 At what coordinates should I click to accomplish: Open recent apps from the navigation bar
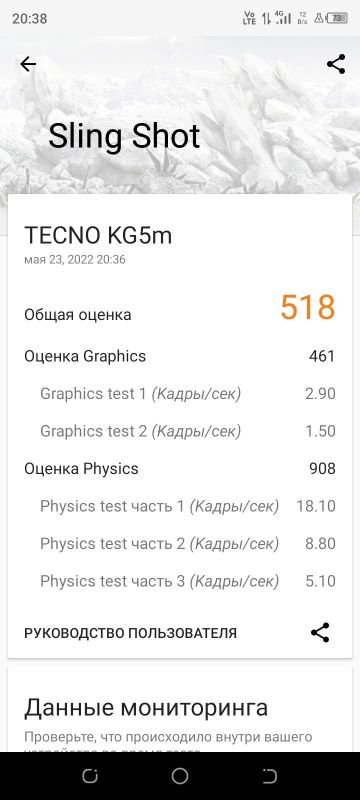pos(90,776)
